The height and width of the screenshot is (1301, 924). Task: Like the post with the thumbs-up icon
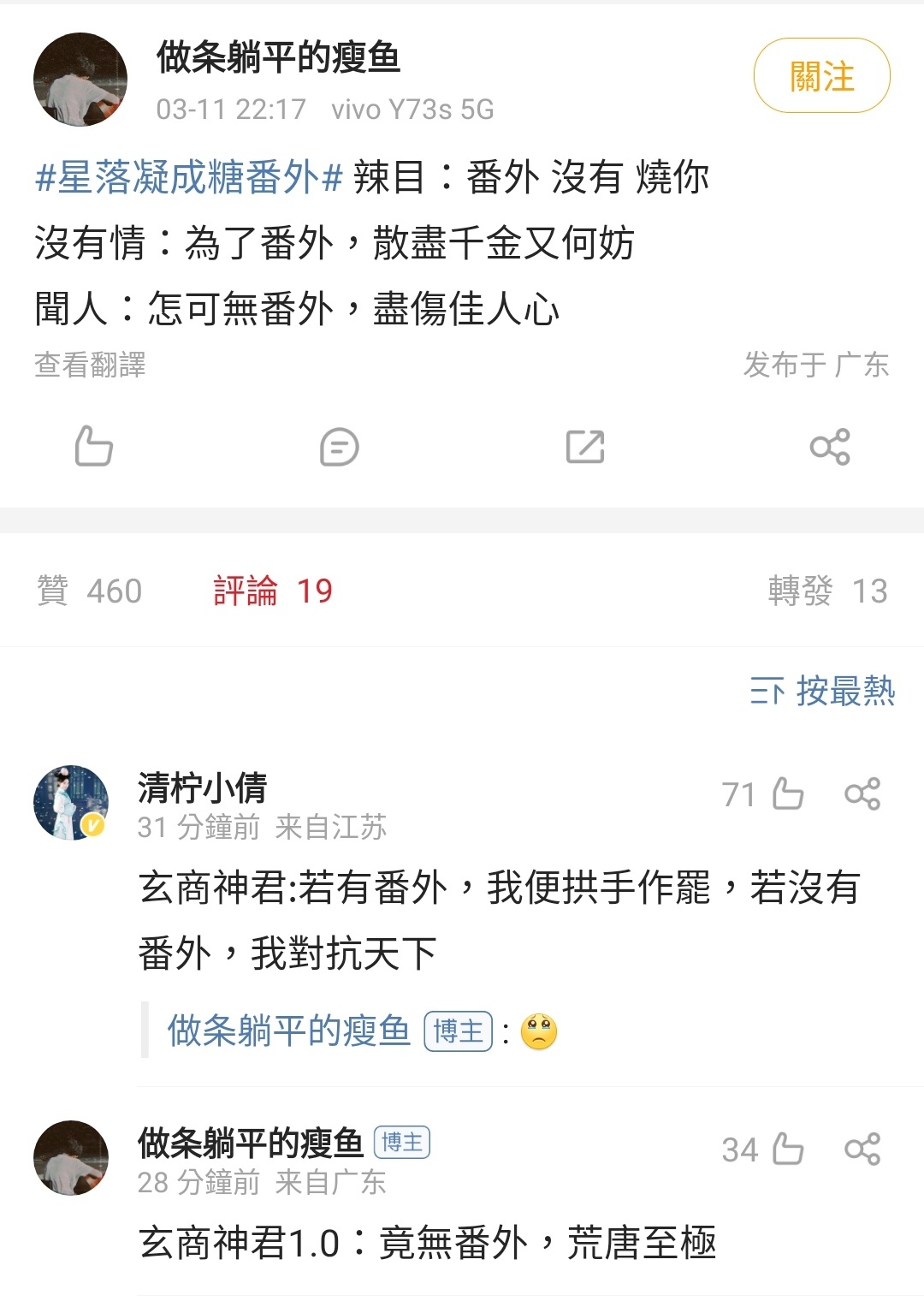[x=93, y=446]
